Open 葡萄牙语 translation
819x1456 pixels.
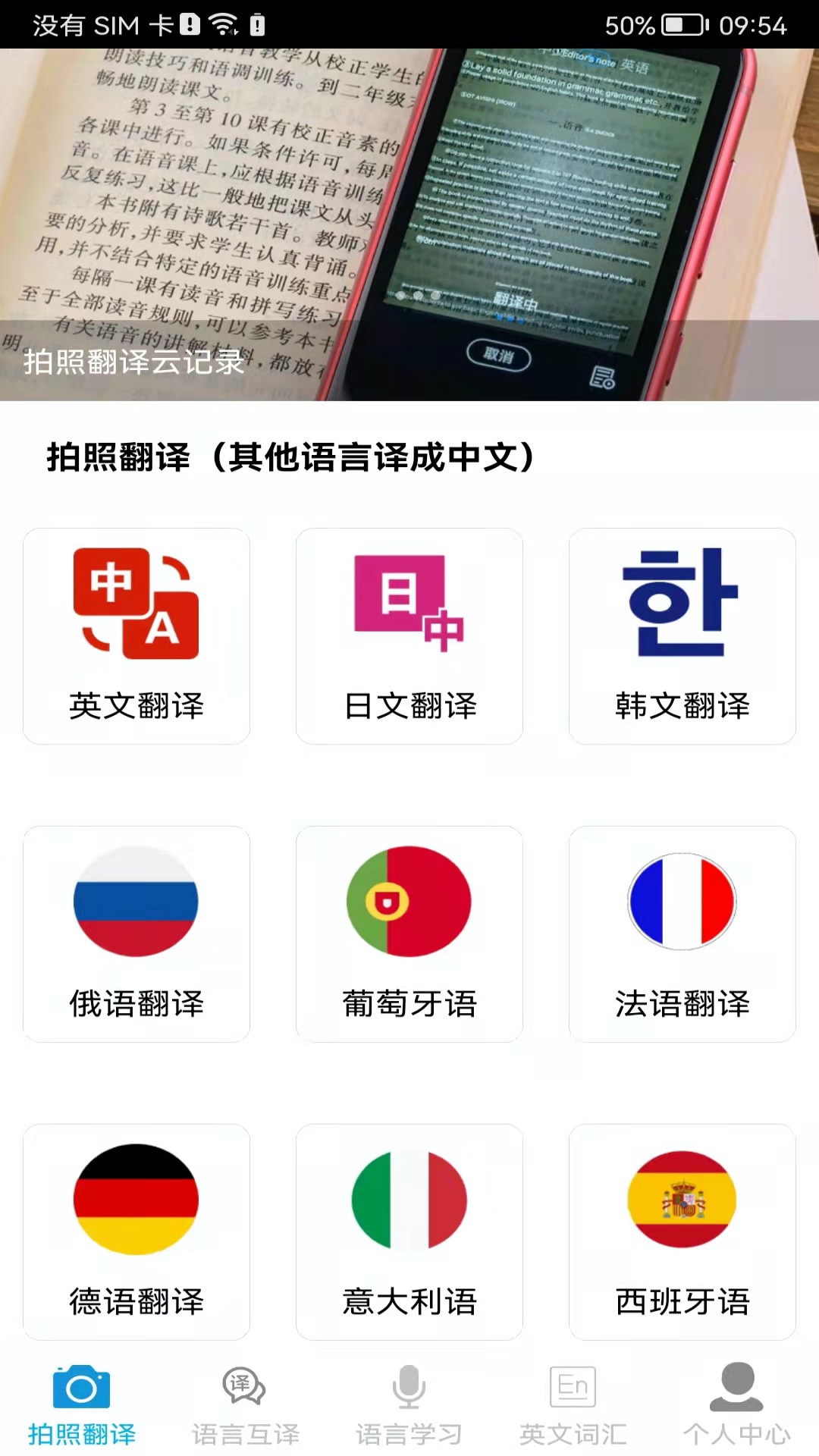click(x=409, y=934)
